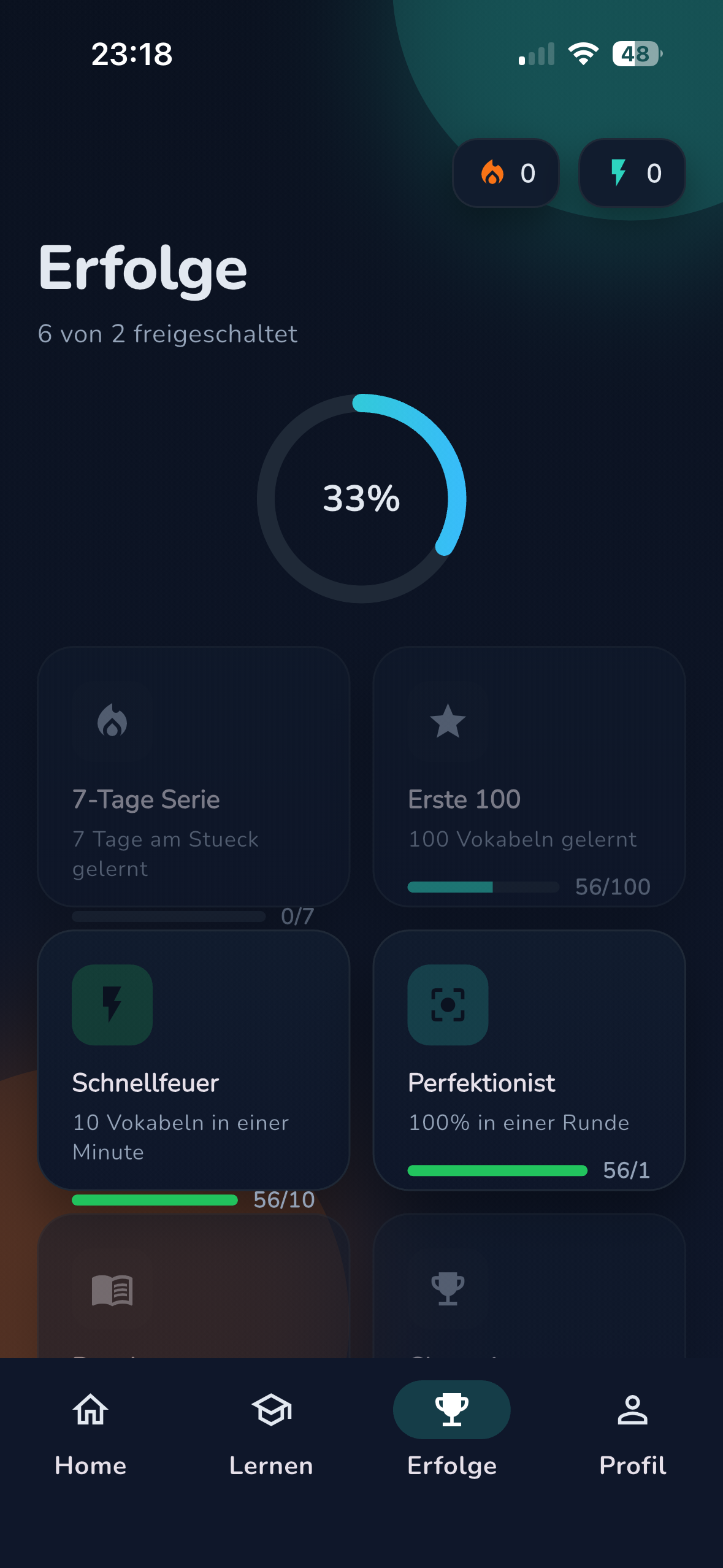The height and width of the screenshot is (1568, 723).
Task: Tap the cup icon on the partially visible card
Action: tap(448, 1289)
